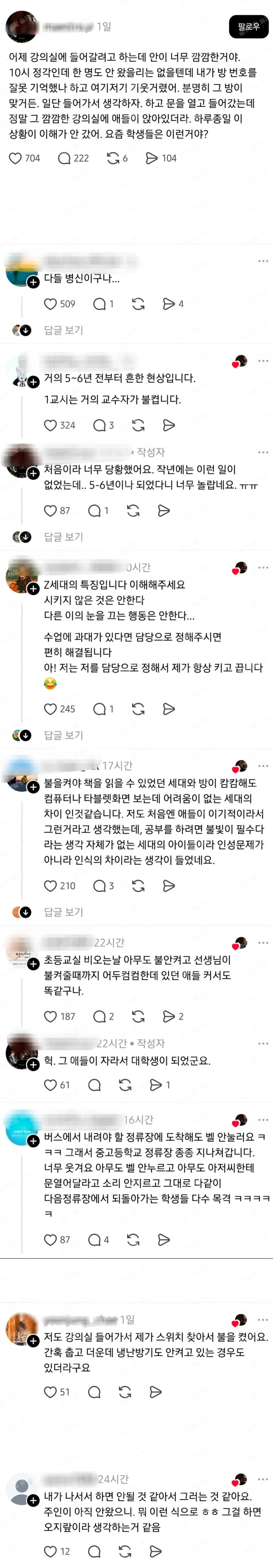
Task: Repost the '불을켜야 책을 읽을 수' comment
Action: click(138, 886)
